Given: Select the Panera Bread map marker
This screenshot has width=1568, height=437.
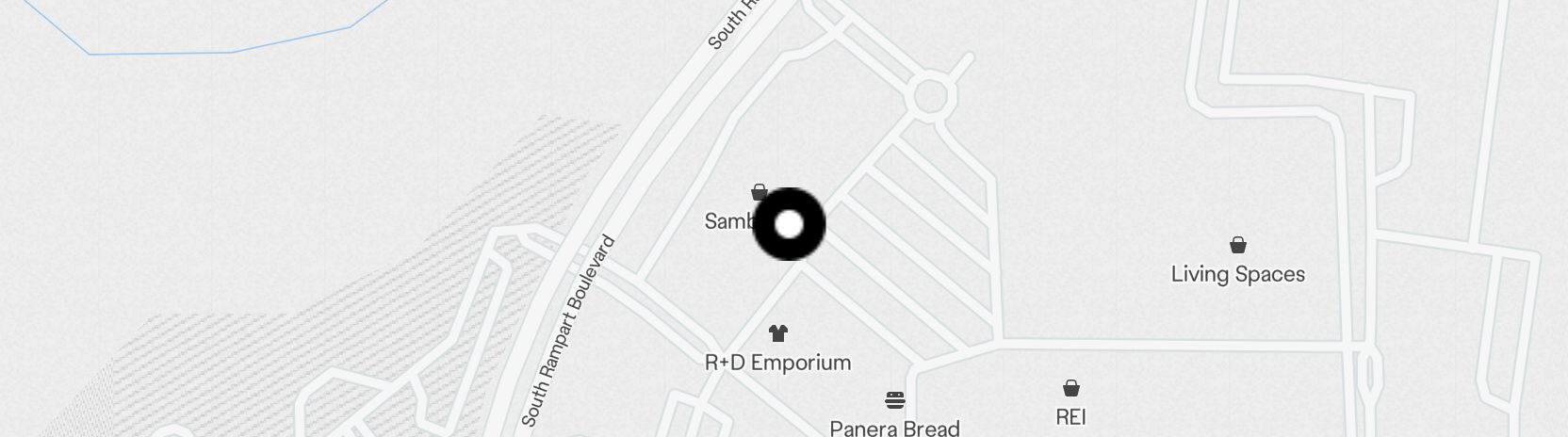Looking at the screenshot, I should (894, 401).
